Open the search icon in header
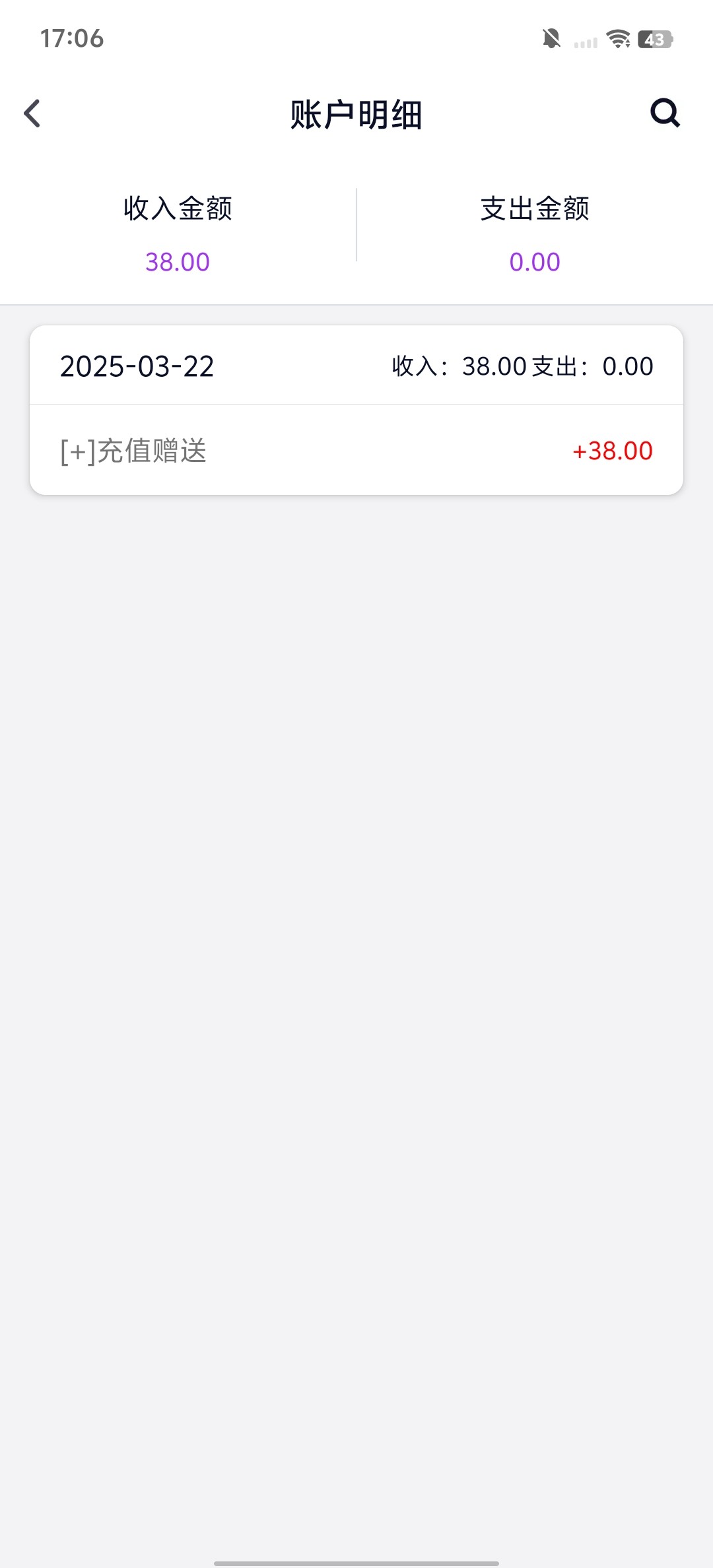Screen dimensions: 713x1568 [665, 113]
